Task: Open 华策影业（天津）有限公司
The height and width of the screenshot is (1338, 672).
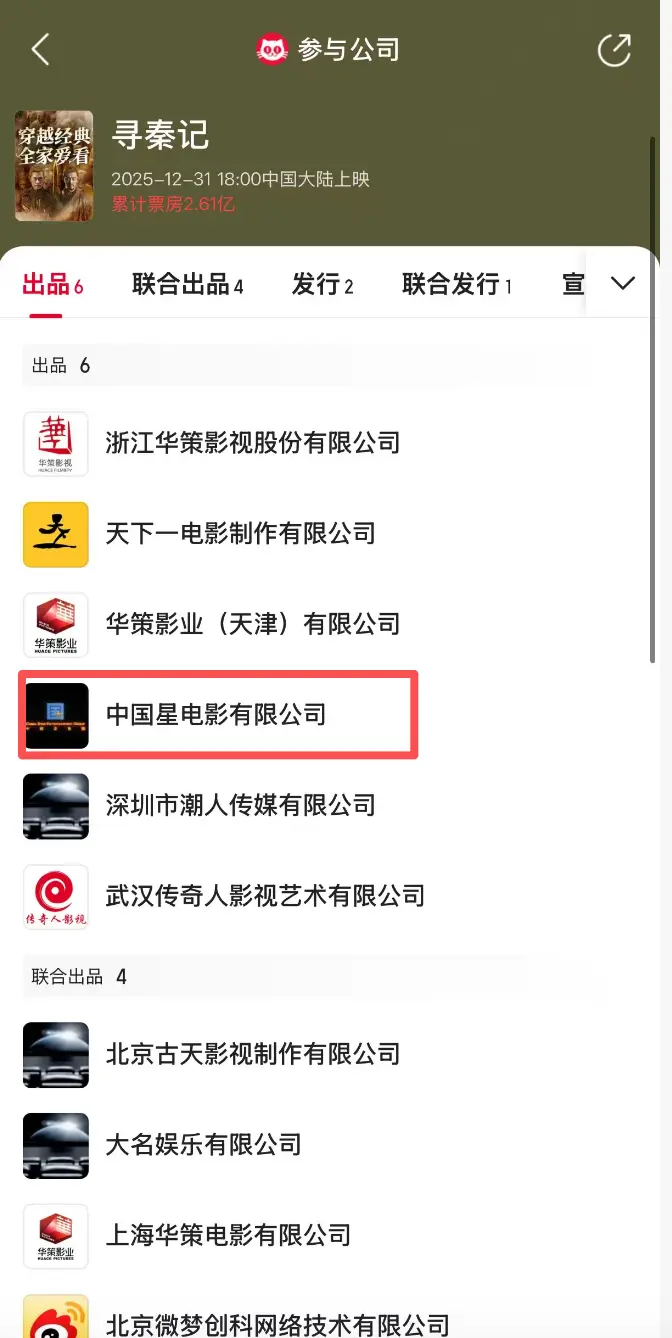Action: pyautogui.click(x=252, y=624)
